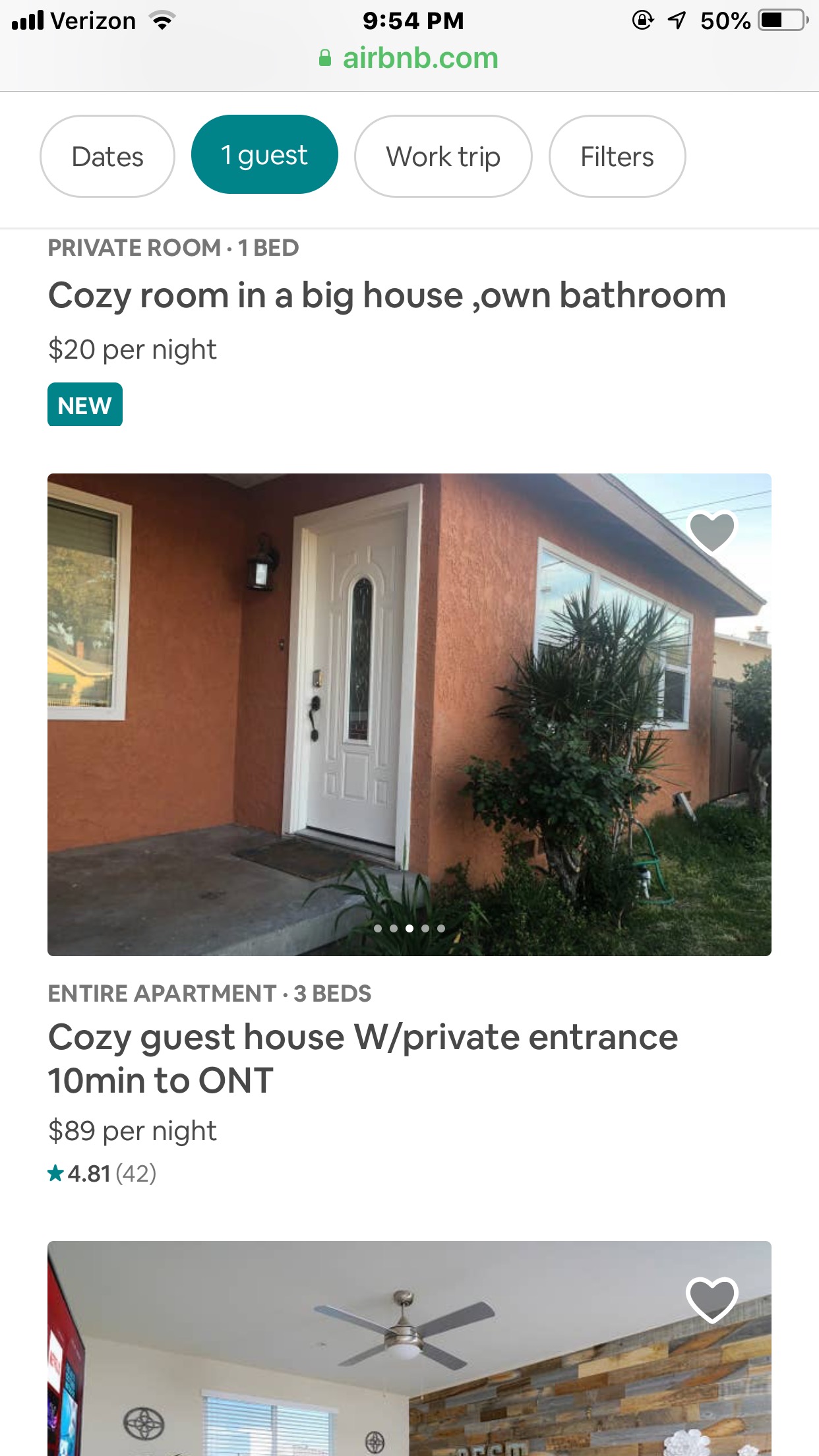819x1456 pixels.
Task: Save the orange guest house to wishlist
Action: coord(712,531)
